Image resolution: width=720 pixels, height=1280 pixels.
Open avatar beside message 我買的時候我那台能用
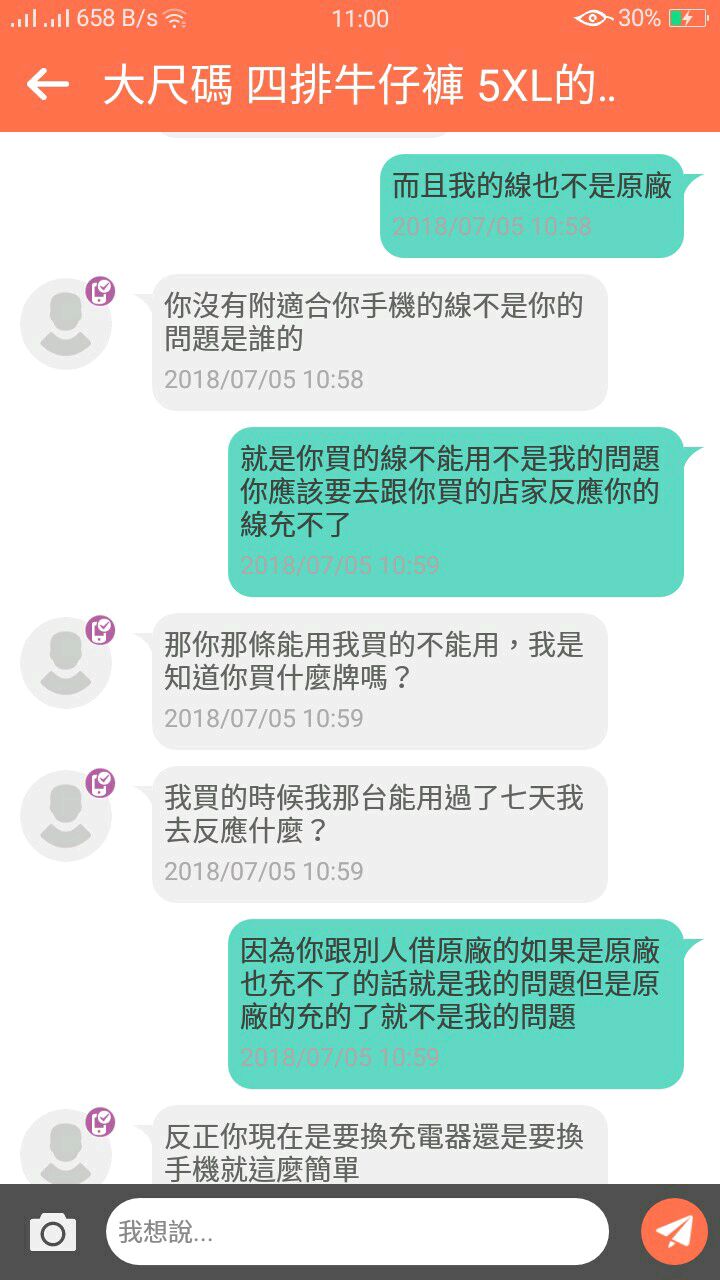click(66, 815)
